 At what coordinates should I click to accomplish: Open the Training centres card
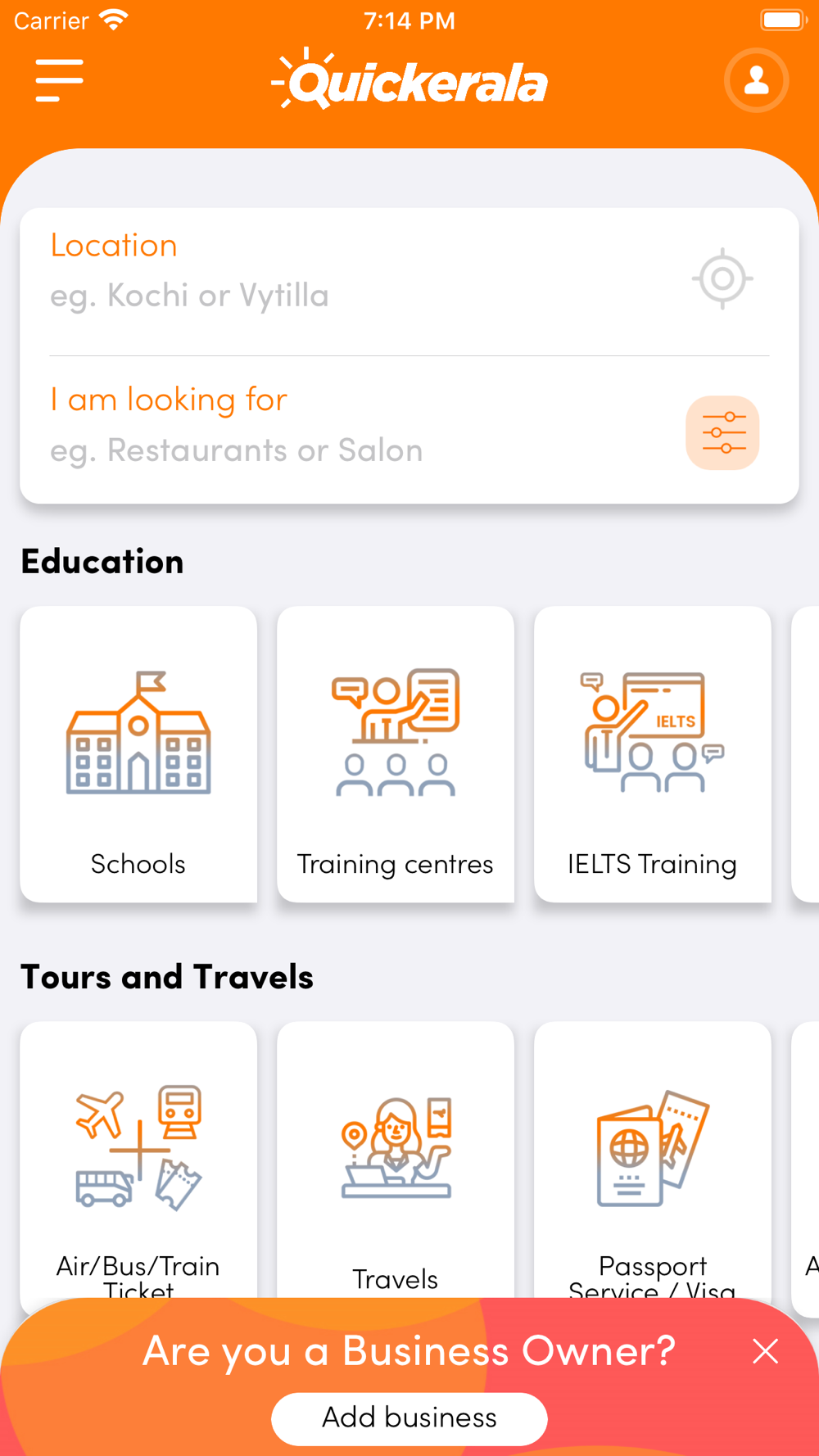pyautogui.click(x=396, y=754)
